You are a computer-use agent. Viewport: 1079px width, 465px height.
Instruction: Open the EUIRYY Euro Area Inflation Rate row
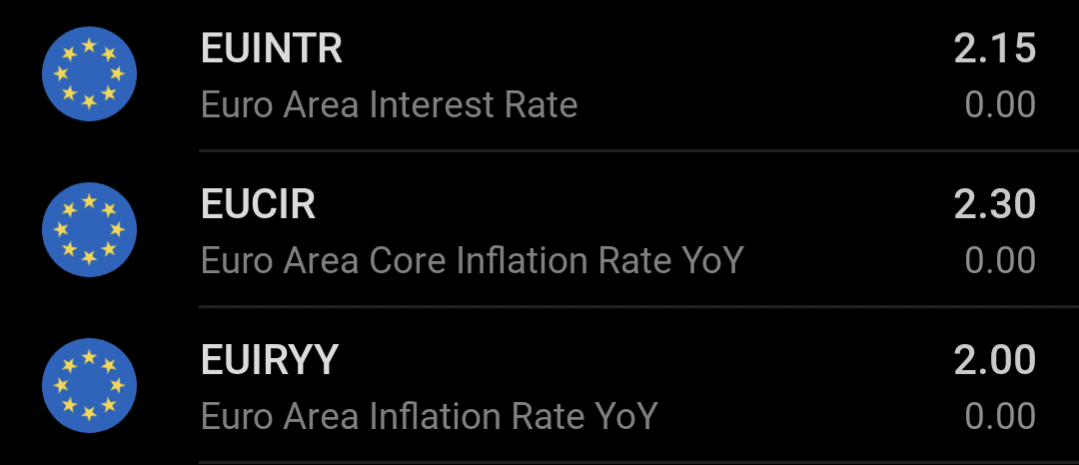coord(540,387)
